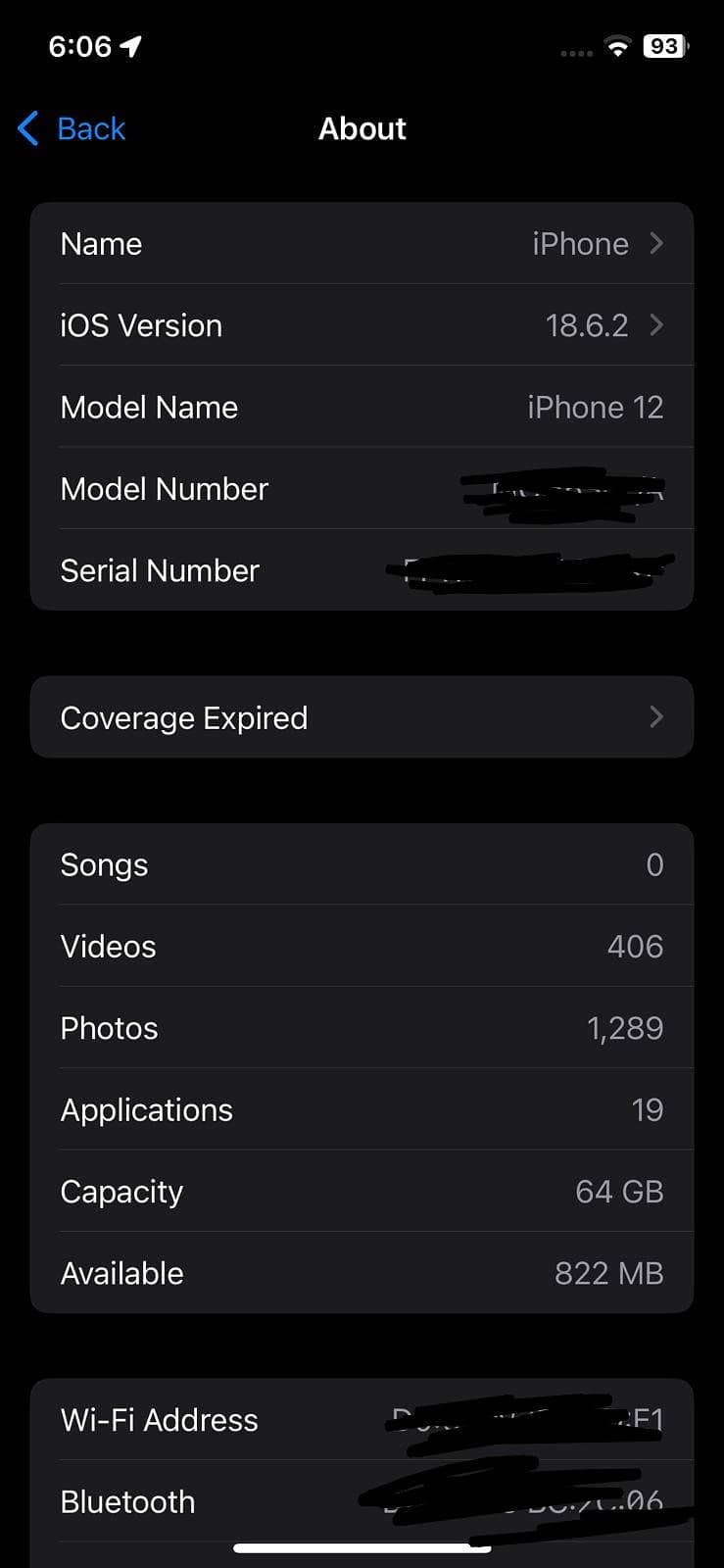Tap the Bluetooth address row
724x1568 pixels.
(362, 1500)
